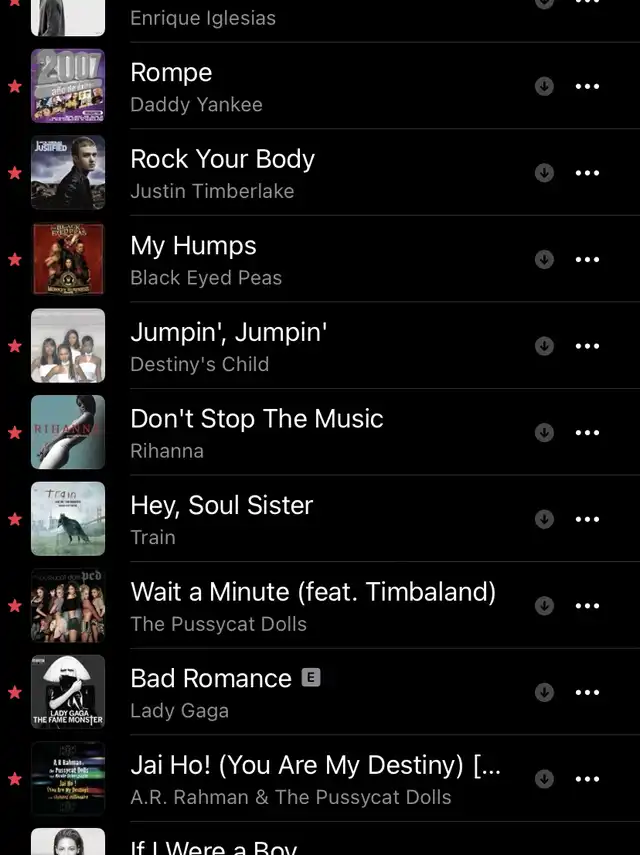Open more options for Bad Romance
The height and width of the screenshot is (855, 640).
587,692
